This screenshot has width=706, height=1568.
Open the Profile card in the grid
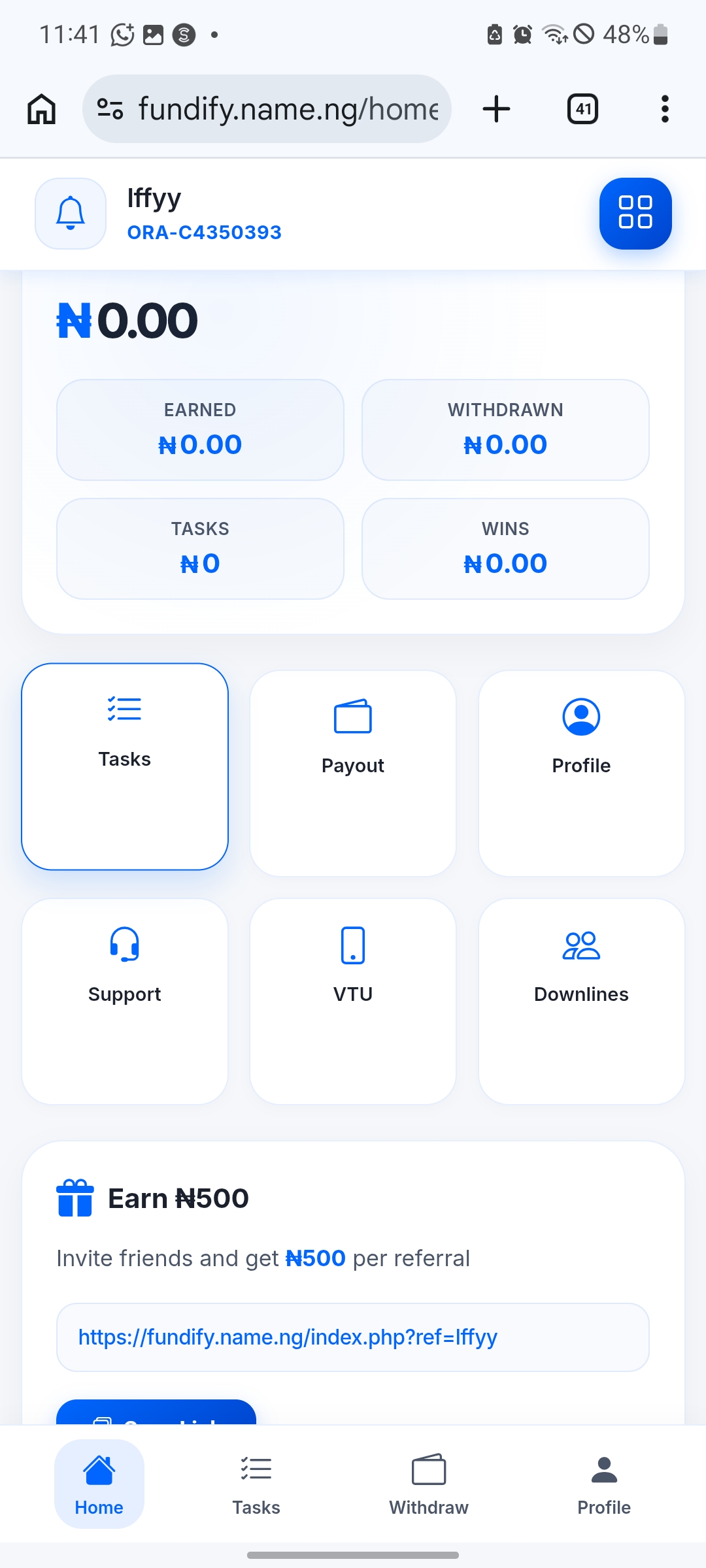click(581, 773)
